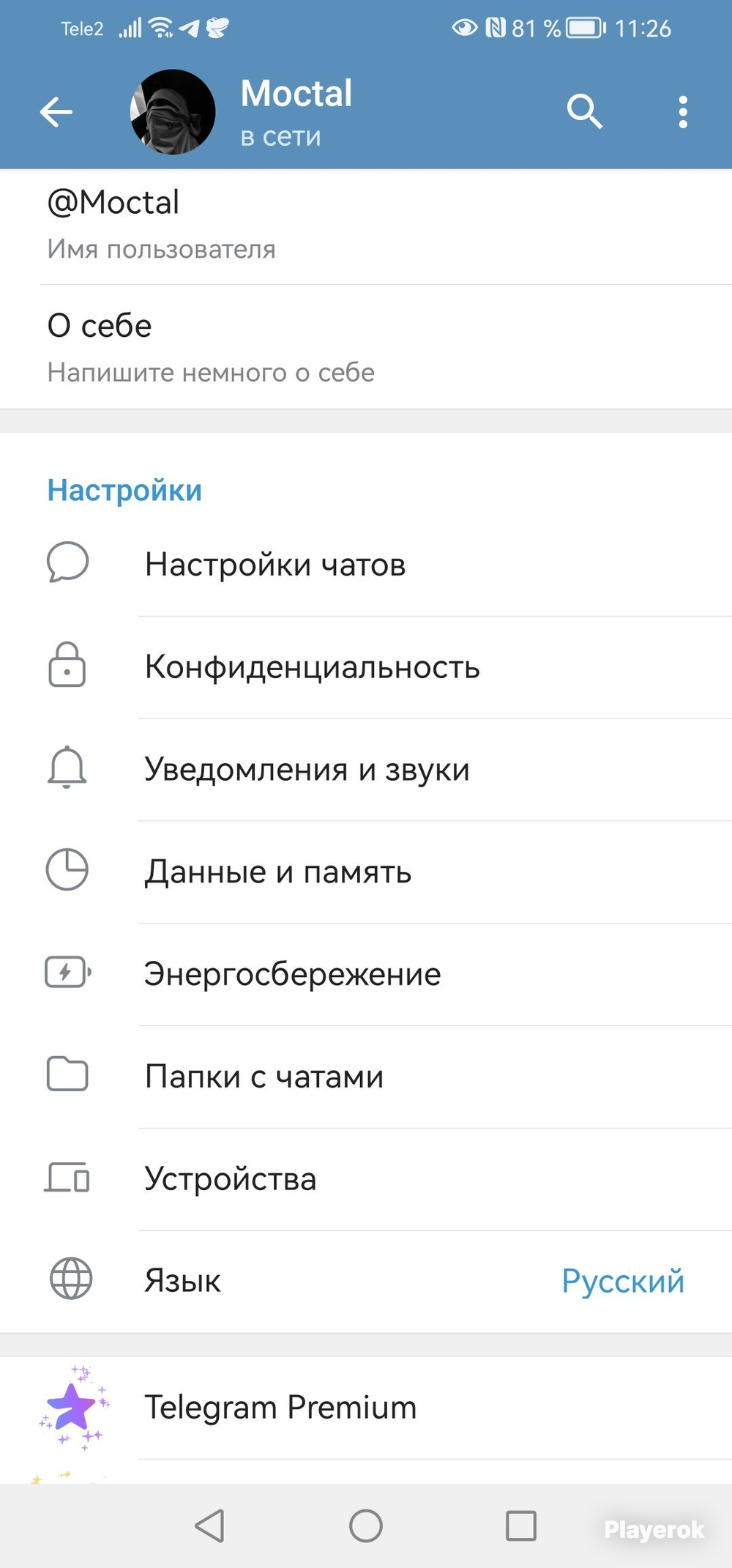This screenshot has height=1568, width=732.
Task: Tap the system home button
Action: 366,1526
